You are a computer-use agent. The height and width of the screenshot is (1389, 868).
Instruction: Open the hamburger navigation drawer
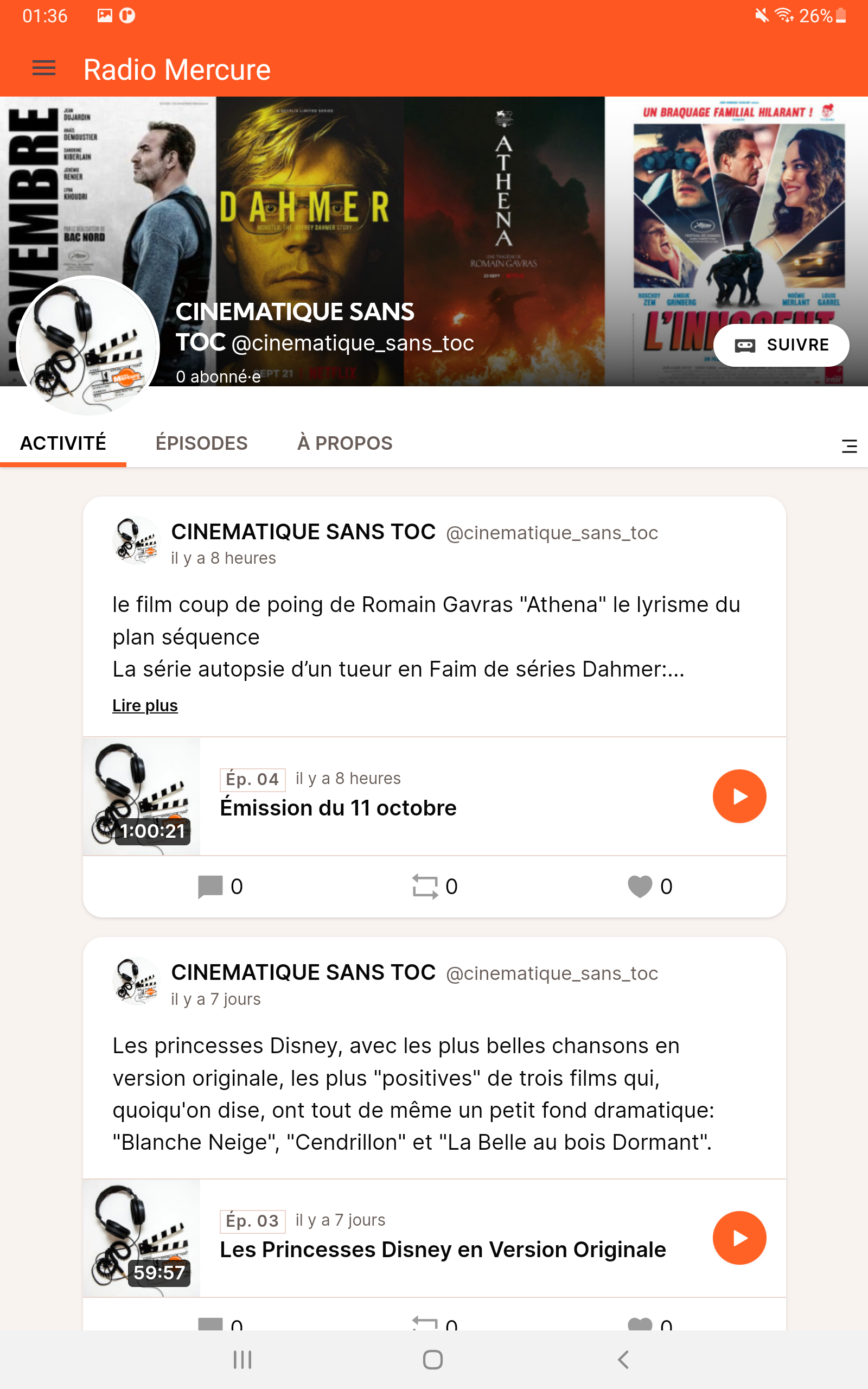(x=43, y=68)
